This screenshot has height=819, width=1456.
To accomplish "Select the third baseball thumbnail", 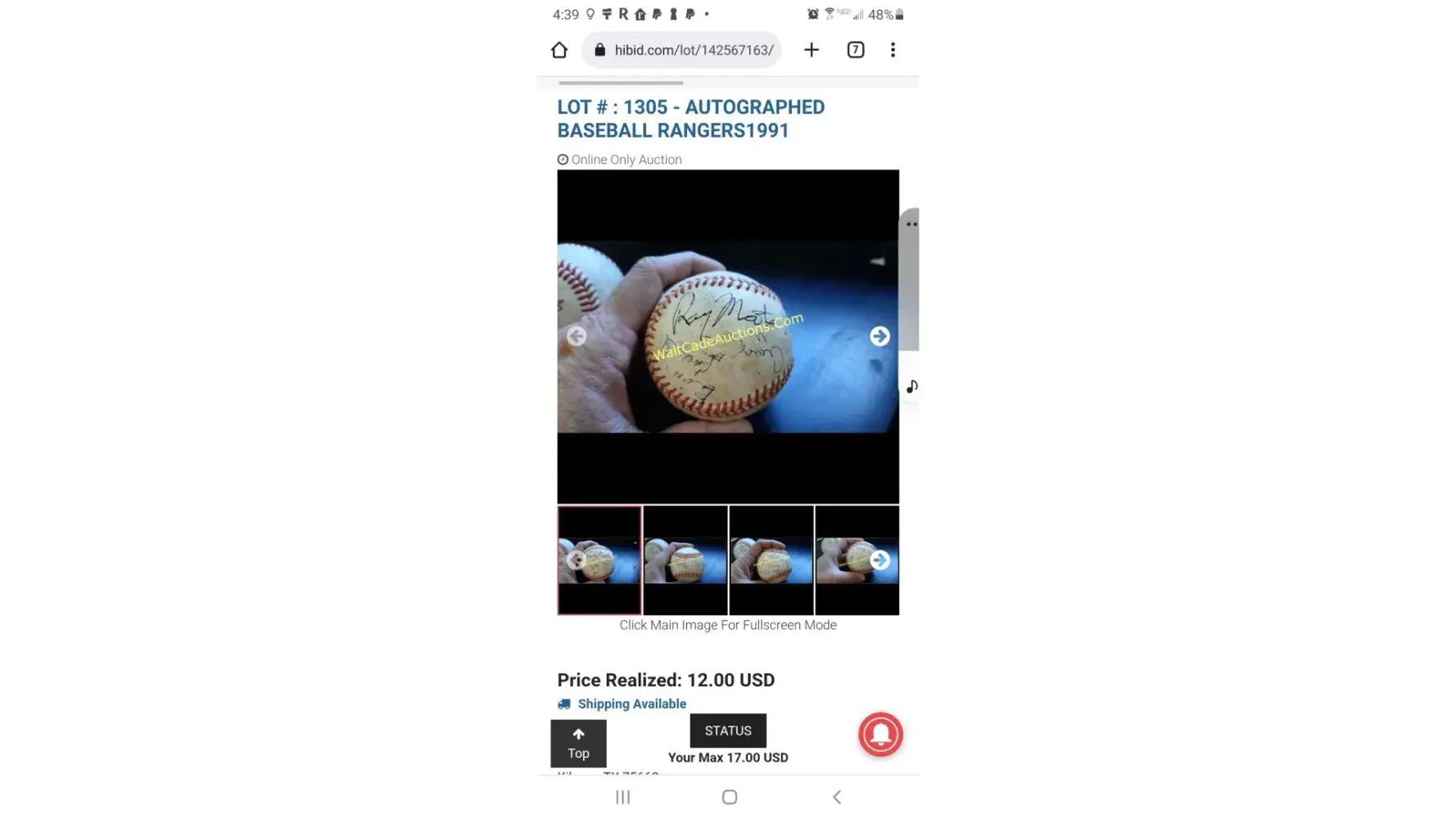I will [771, 560].
